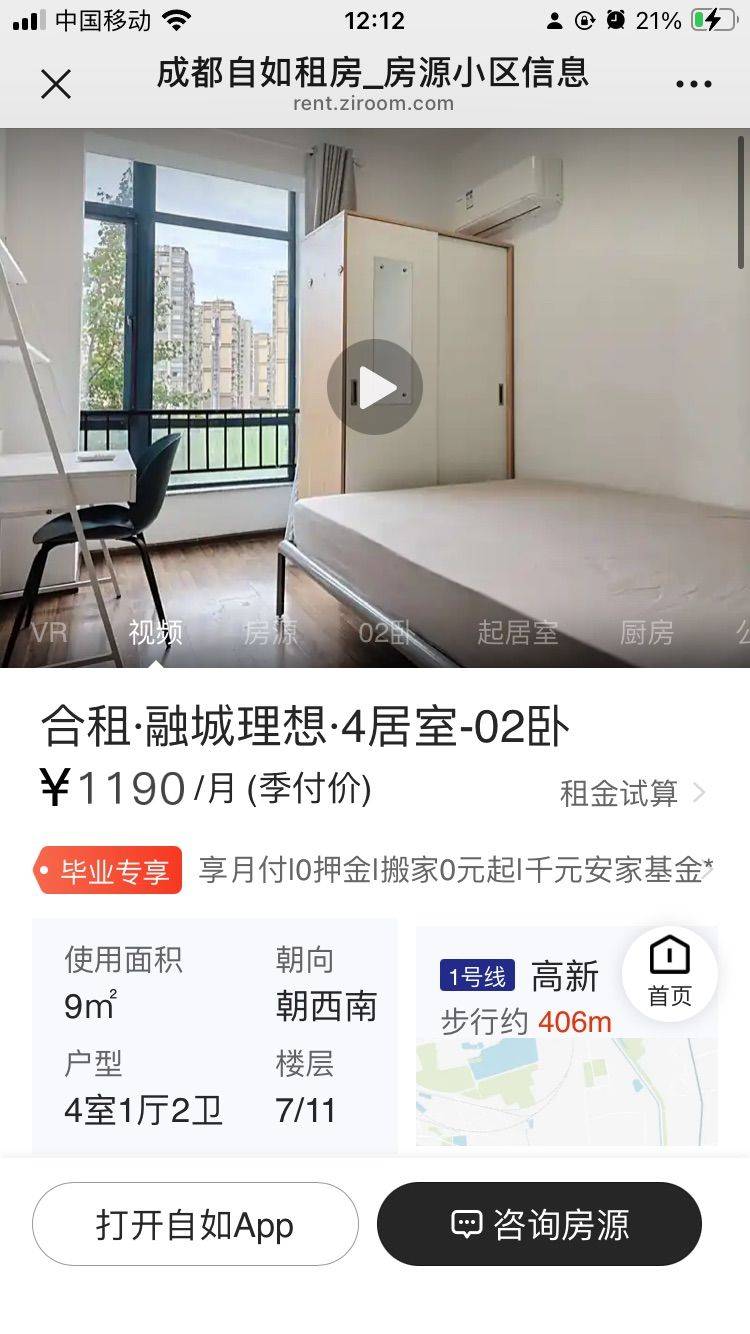Close the web page with the X
The image size is (750, 1334).
coord(56,84)
